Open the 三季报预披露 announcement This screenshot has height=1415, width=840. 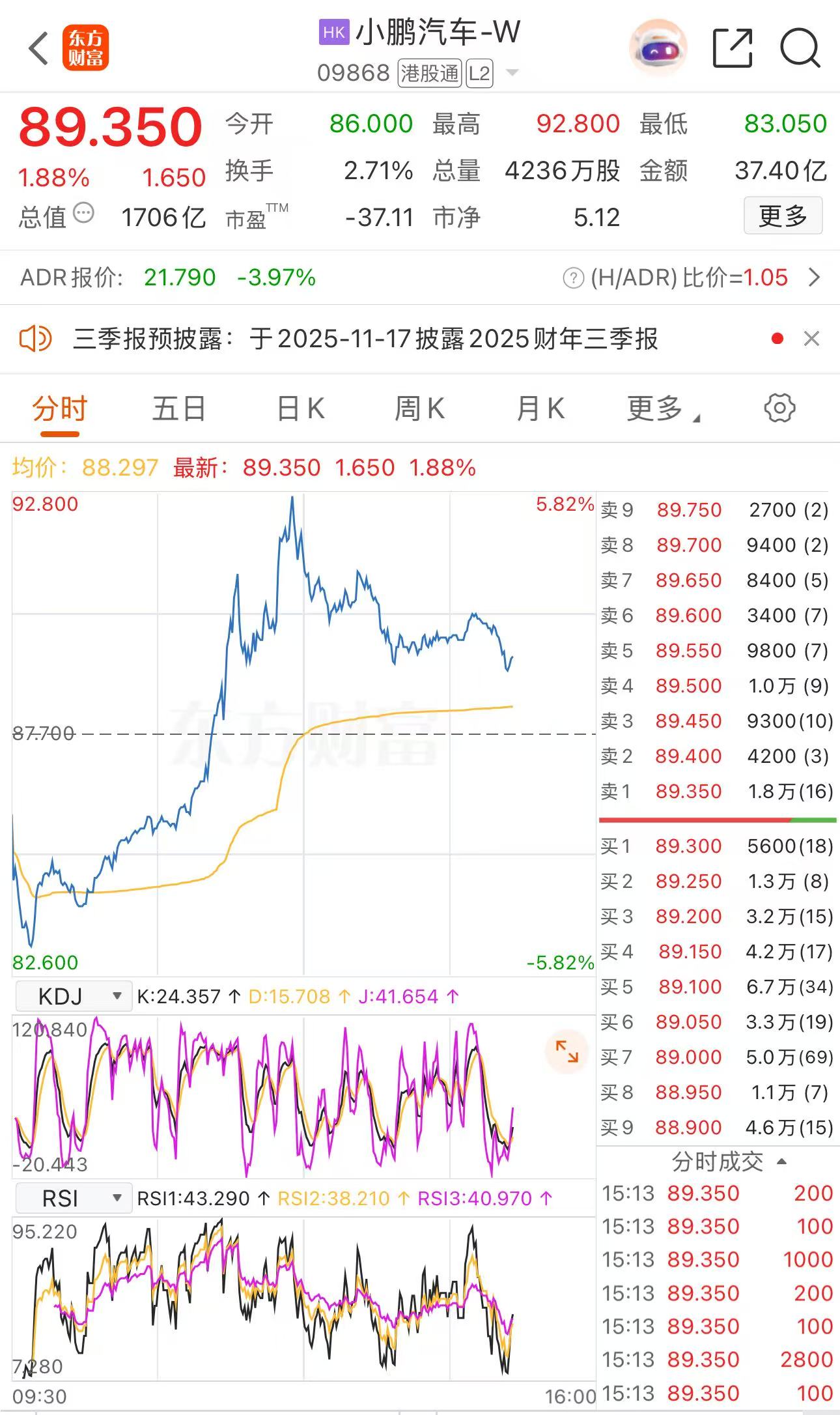point(365,339)
